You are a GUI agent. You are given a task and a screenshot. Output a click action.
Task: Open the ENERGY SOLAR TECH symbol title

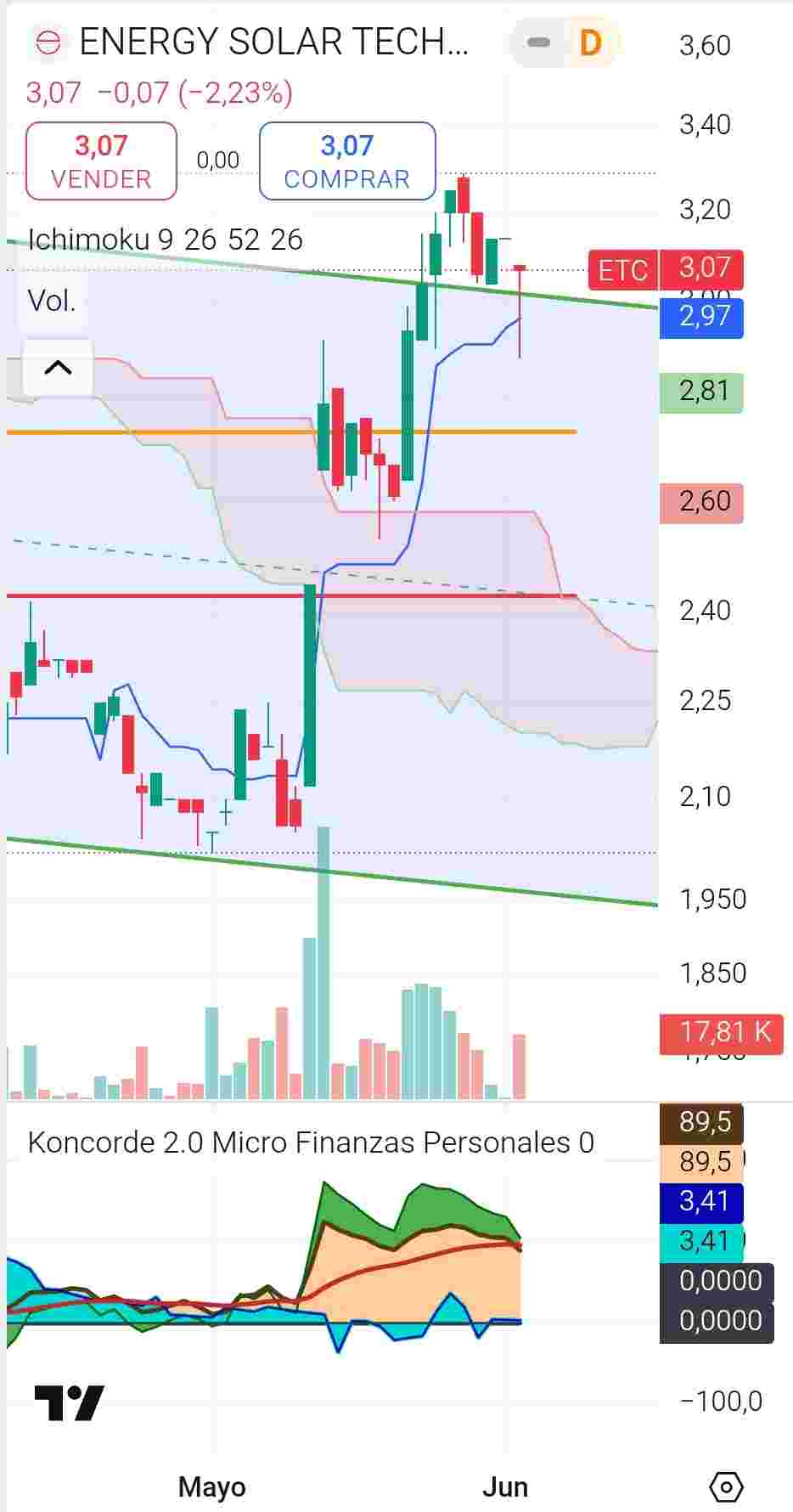pyautogui.click(x=273, y=42)
